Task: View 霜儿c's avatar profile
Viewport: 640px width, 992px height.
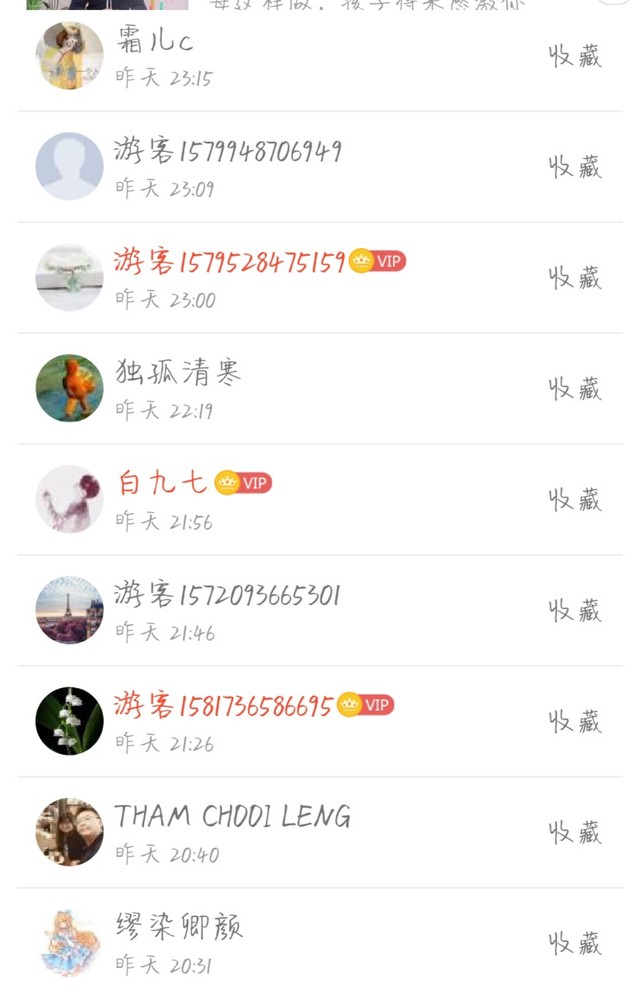Action: 70,56
